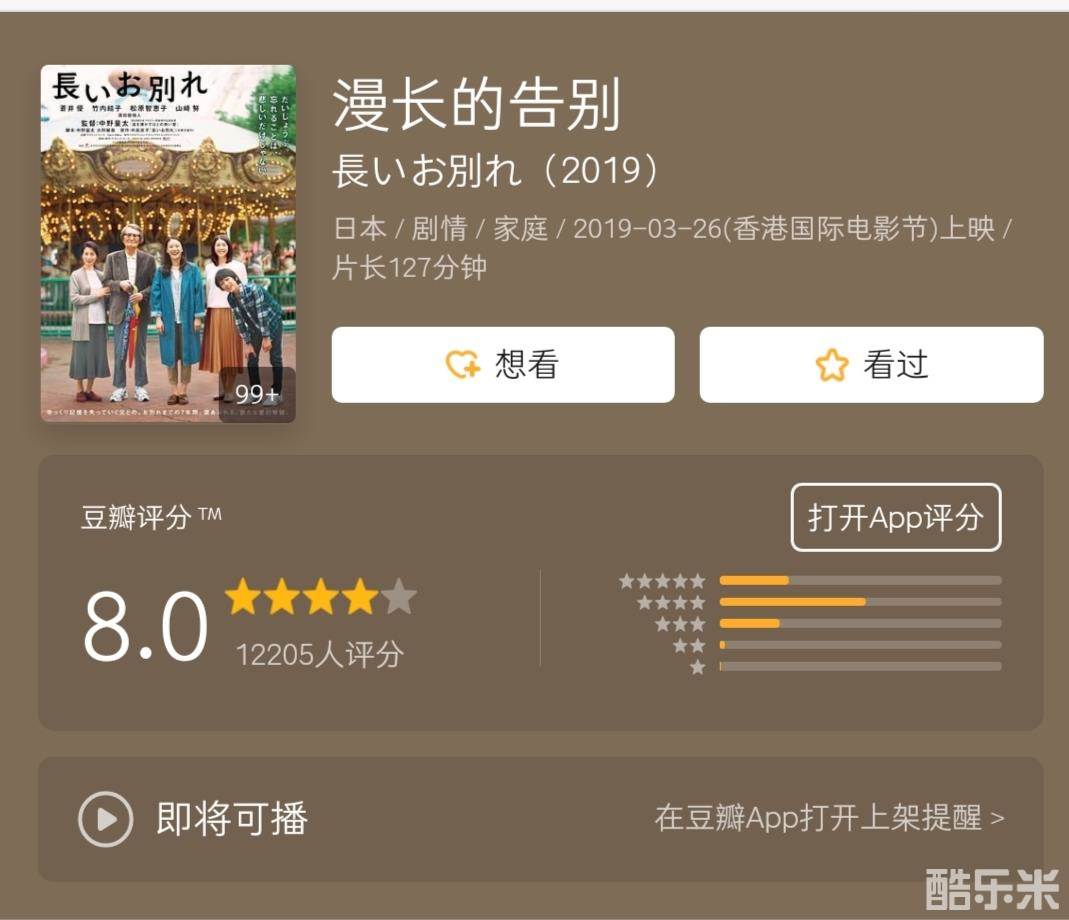Screen dimensions: 1069x920
Task: Open the movie poster photos
Action: (x=168, y=243)
